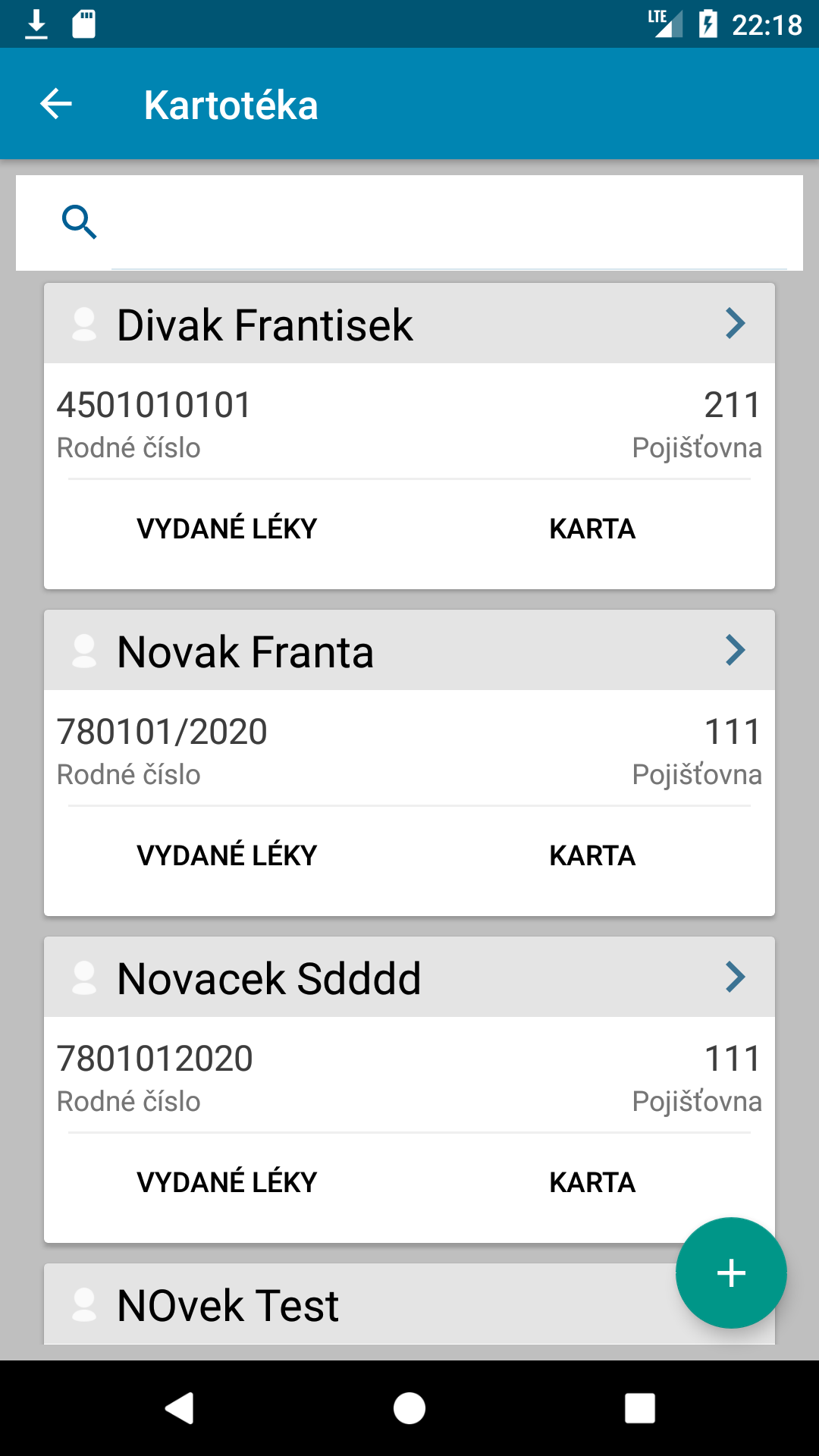Open Karta for Divak Frantisek
The image size is (819, 1456).
(x=592, y=529)
